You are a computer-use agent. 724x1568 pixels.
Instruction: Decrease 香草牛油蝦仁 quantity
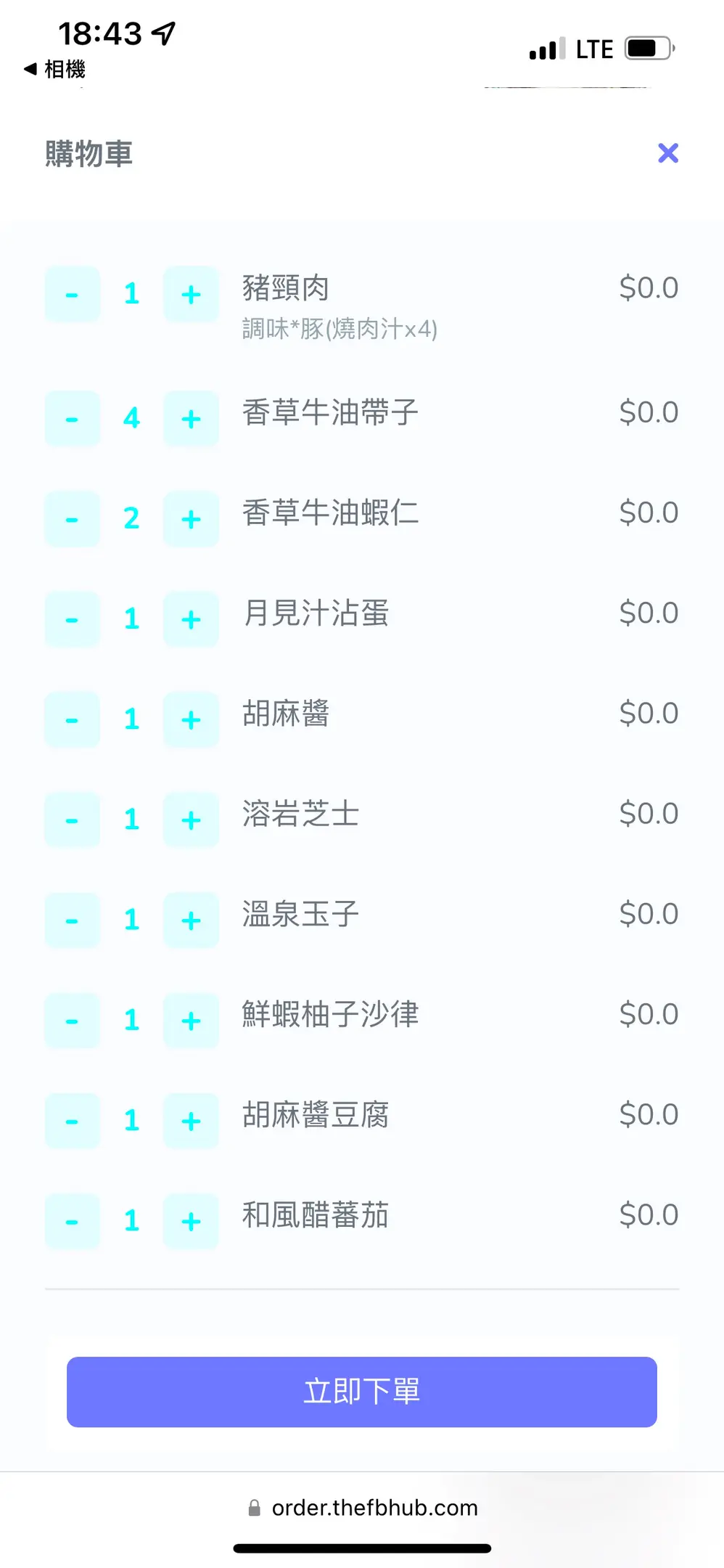coord(72,518)
